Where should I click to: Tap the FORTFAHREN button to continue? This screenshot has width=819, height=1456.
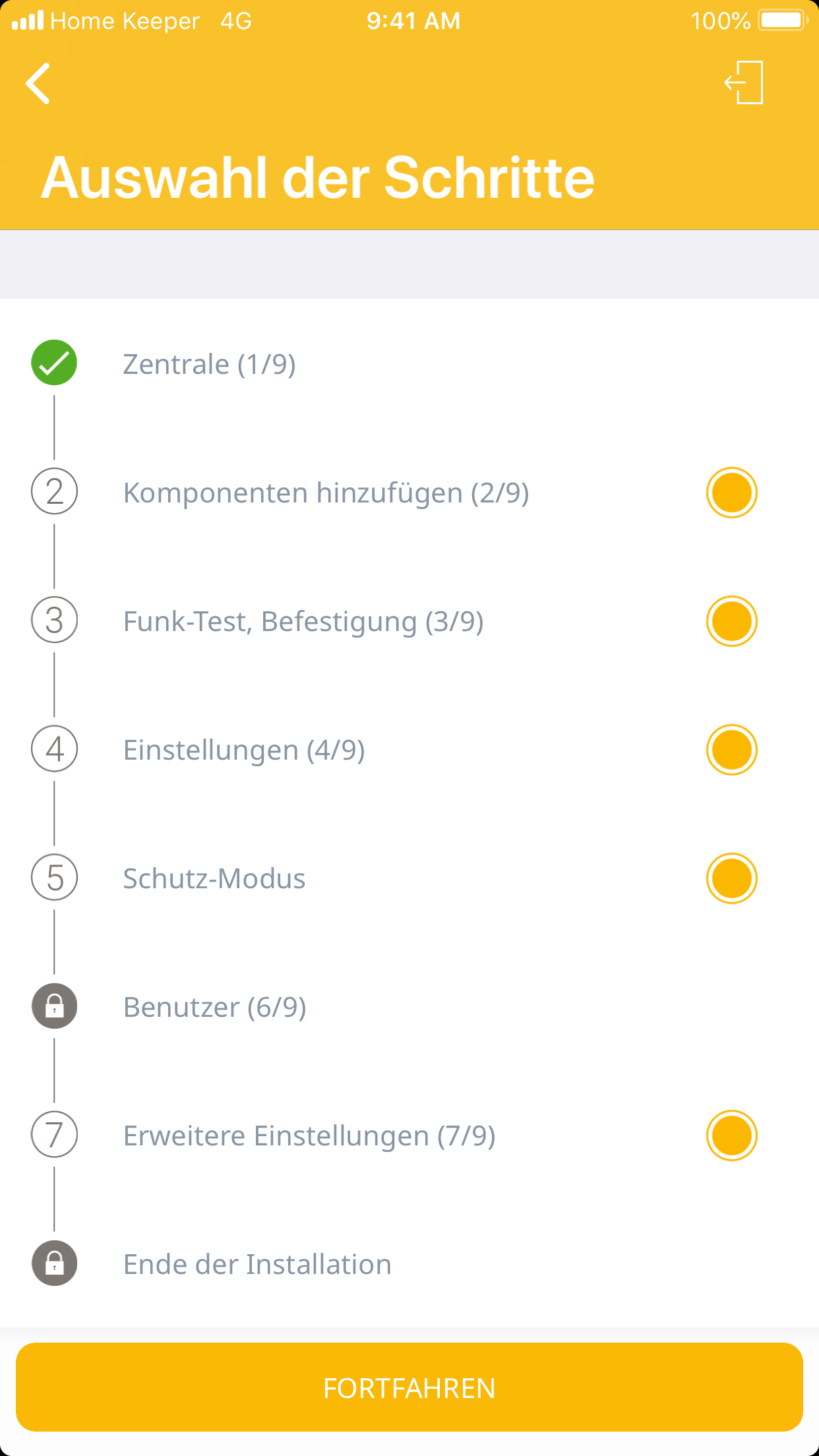pos(409,1387)
